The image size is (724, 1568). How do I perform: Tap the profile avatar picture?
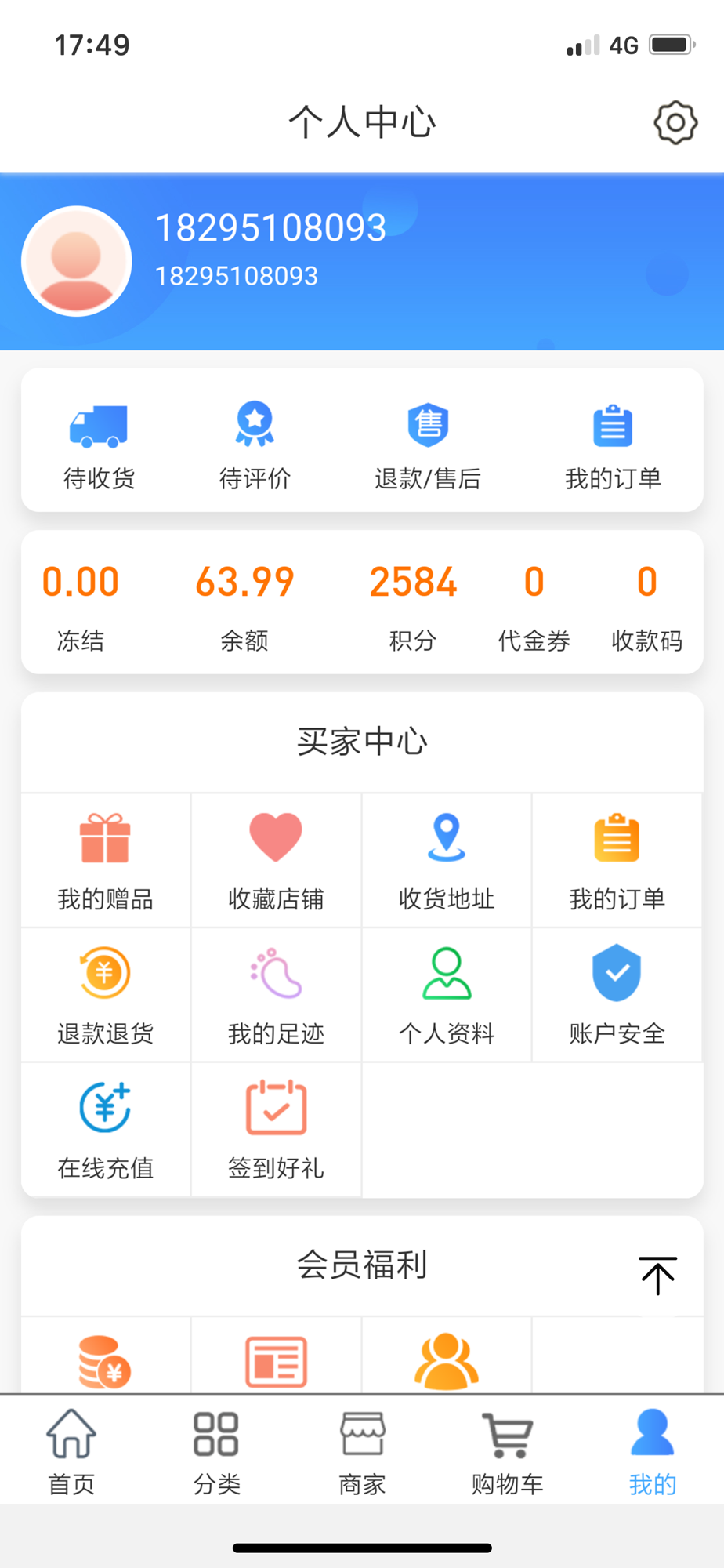[77, 261]
